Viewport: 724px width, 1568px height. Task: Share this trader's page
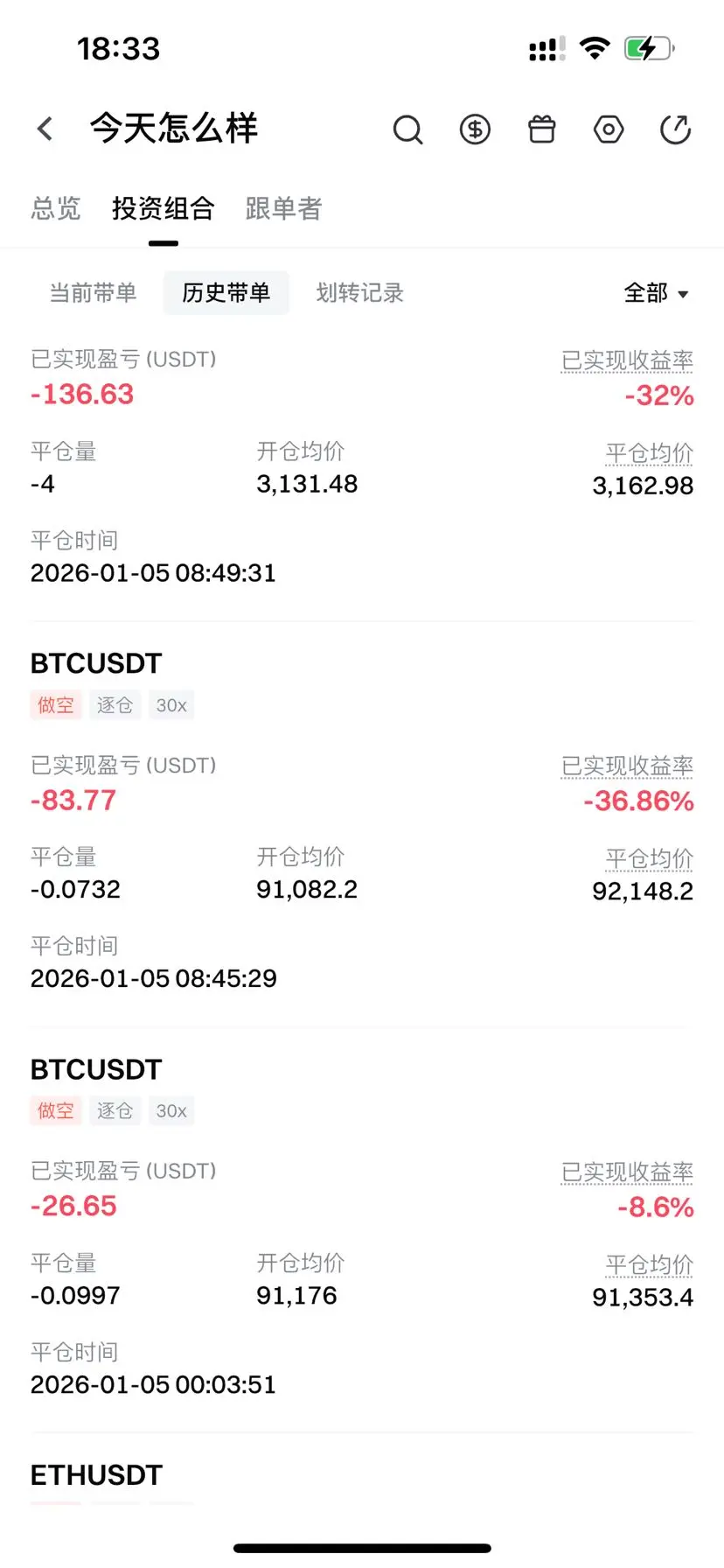point(675,129)
